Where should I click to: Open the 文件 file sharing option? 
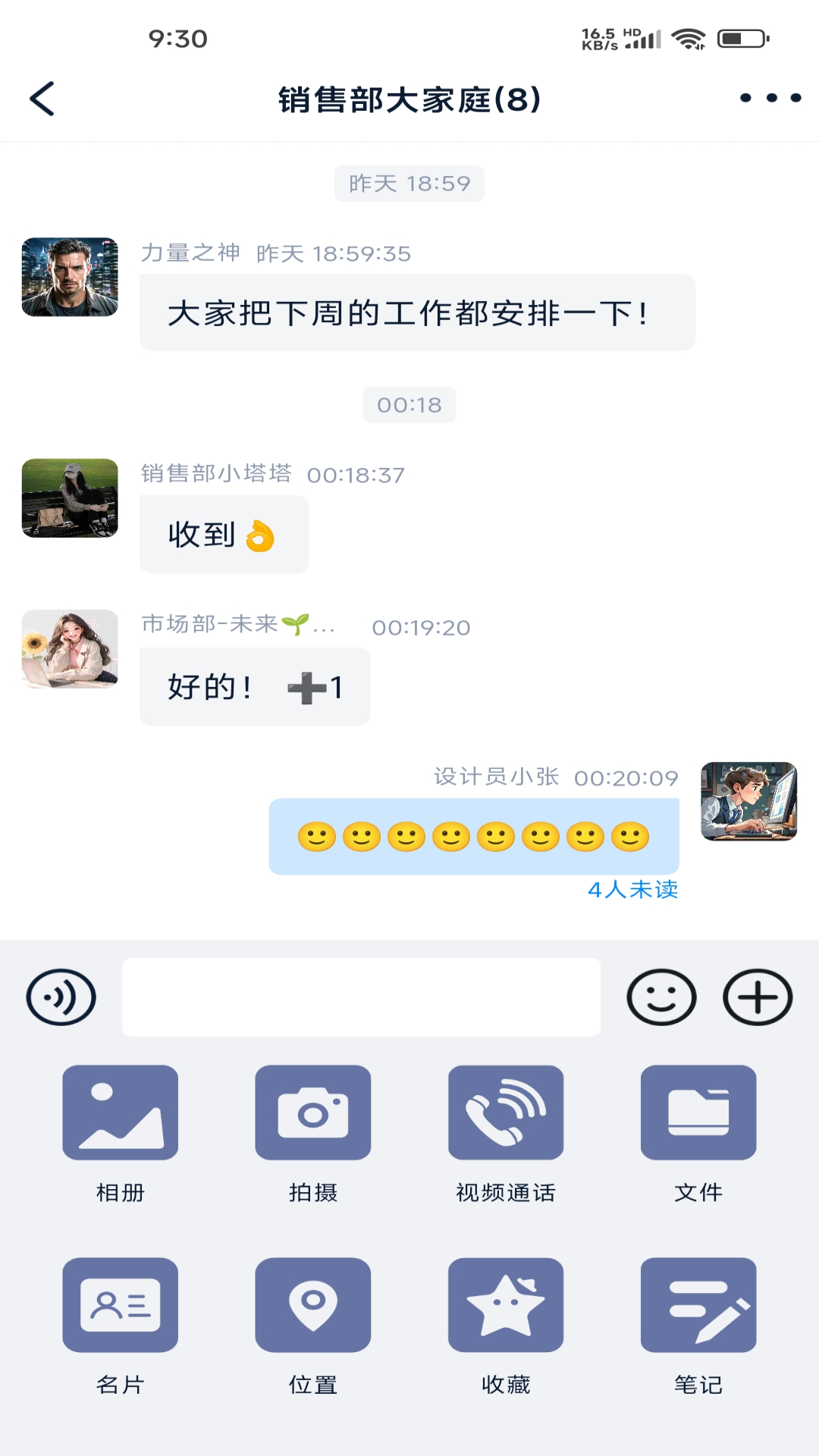(698, 1113)
